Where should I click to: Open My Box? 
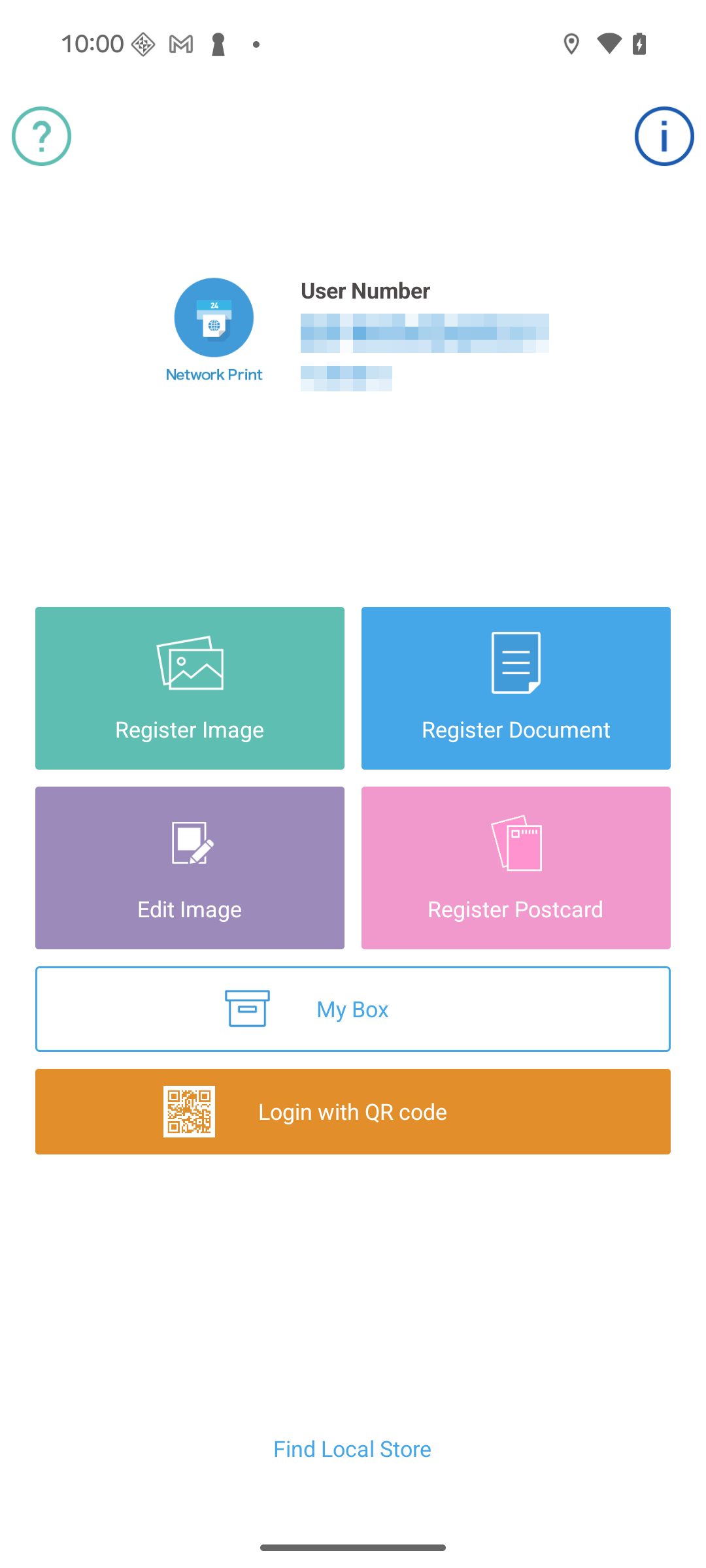pos(353,1009)
